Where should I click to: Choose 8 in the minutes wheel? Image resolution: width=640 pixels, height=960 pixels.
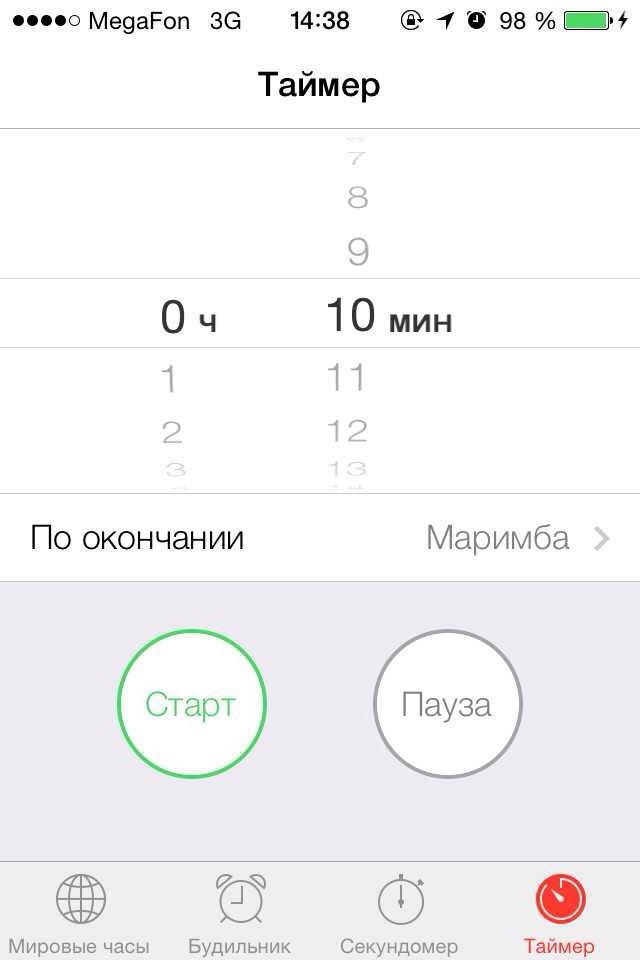357,198
